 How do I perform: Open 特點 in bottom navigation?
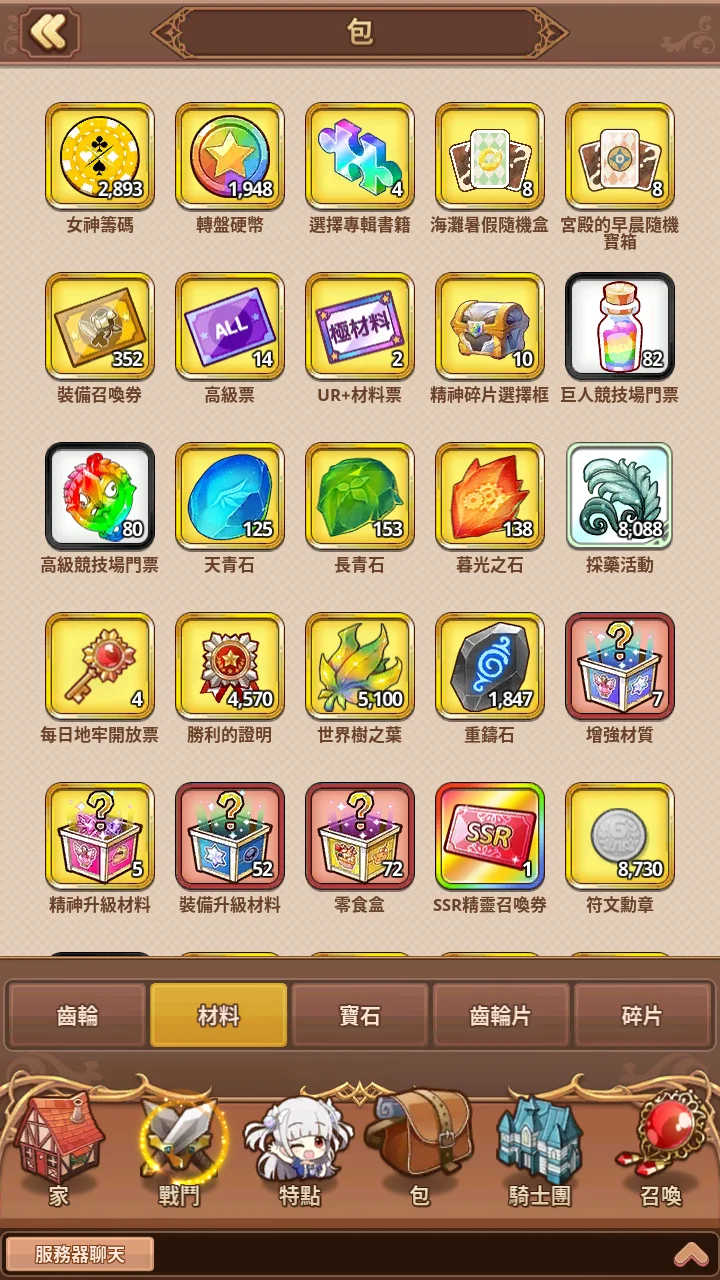(x=299, y=1150)
